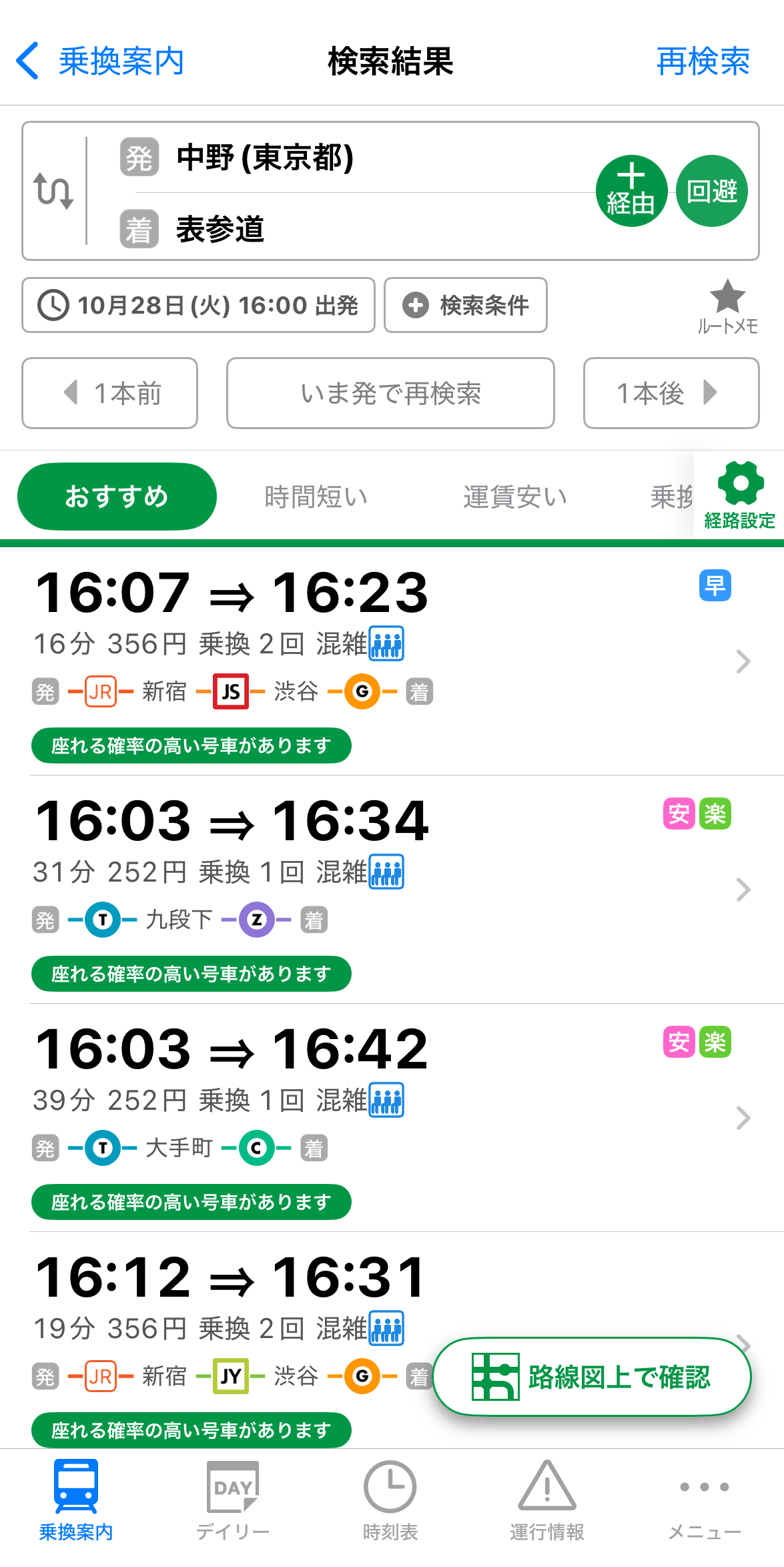The width and height of the screenshot is (784, 1567).
Task: Open the 16:03 ⇒ 16:34 route via 九段下
Action: 387,889
